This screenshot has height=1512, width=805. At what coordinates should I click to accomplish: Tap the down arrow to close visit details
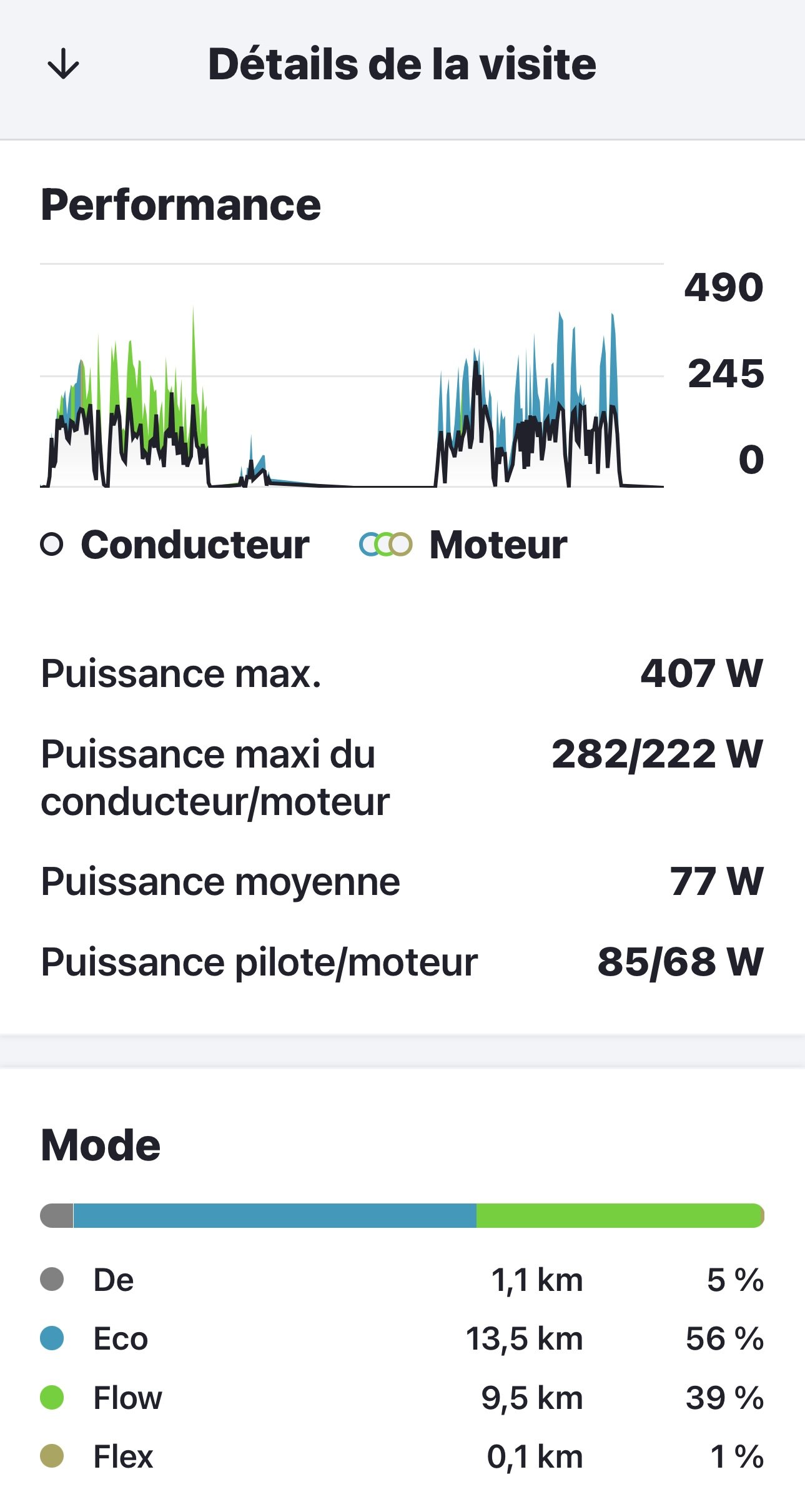coord(63,64)
